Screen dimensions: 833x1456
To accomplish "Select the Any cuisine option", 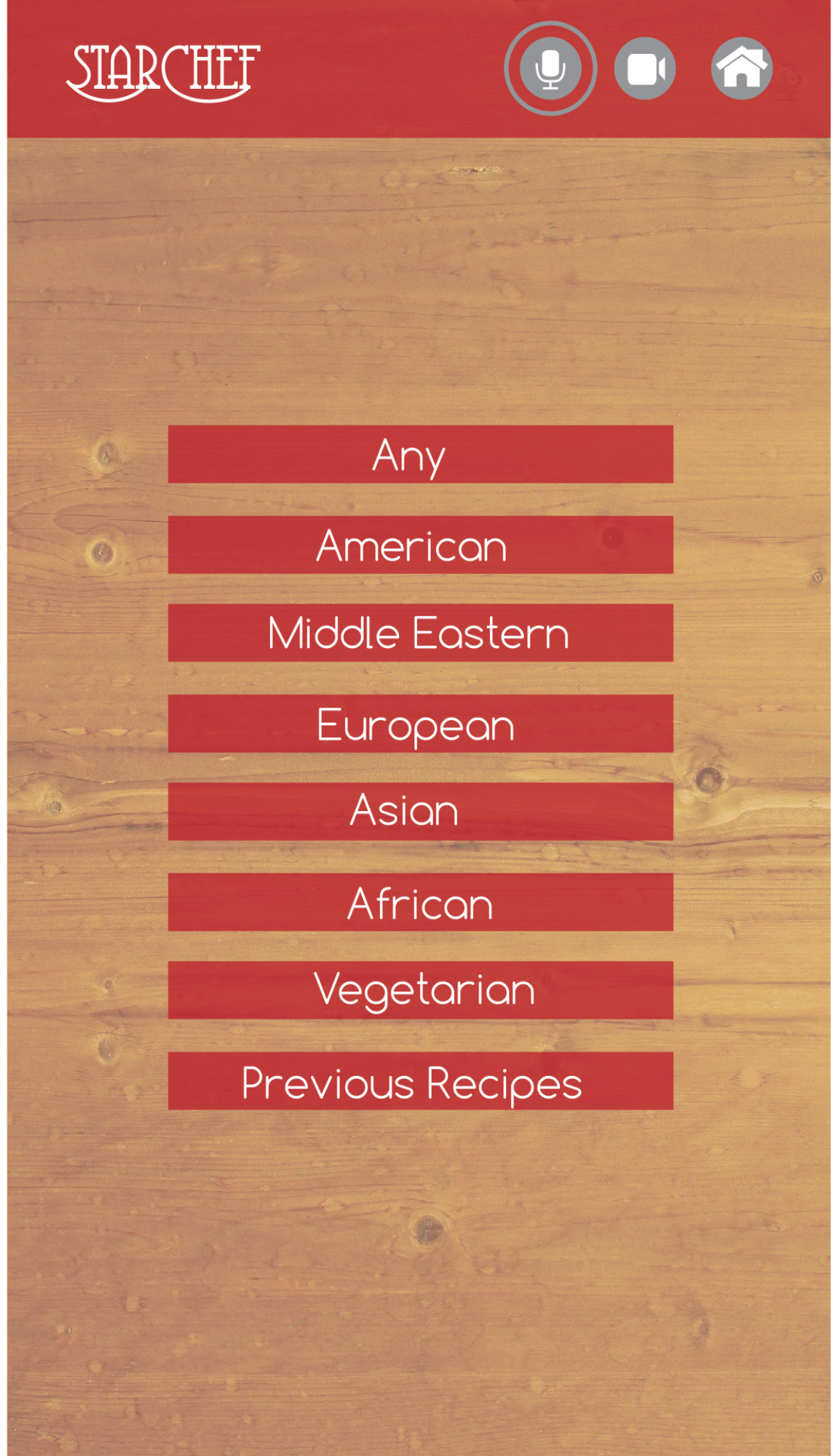I will click(x=420, y=454).
